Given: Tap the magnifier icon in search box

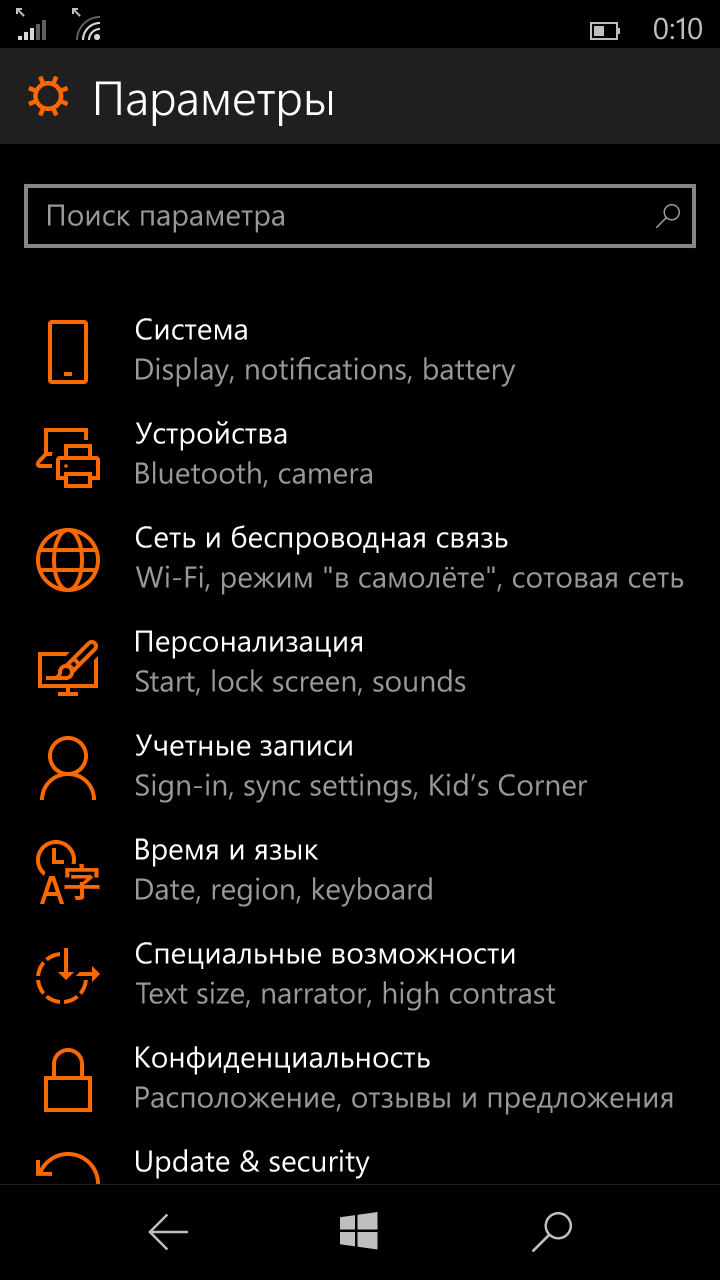Looking at the screenshot, I should pyautogui.click(x=667, y=216).
